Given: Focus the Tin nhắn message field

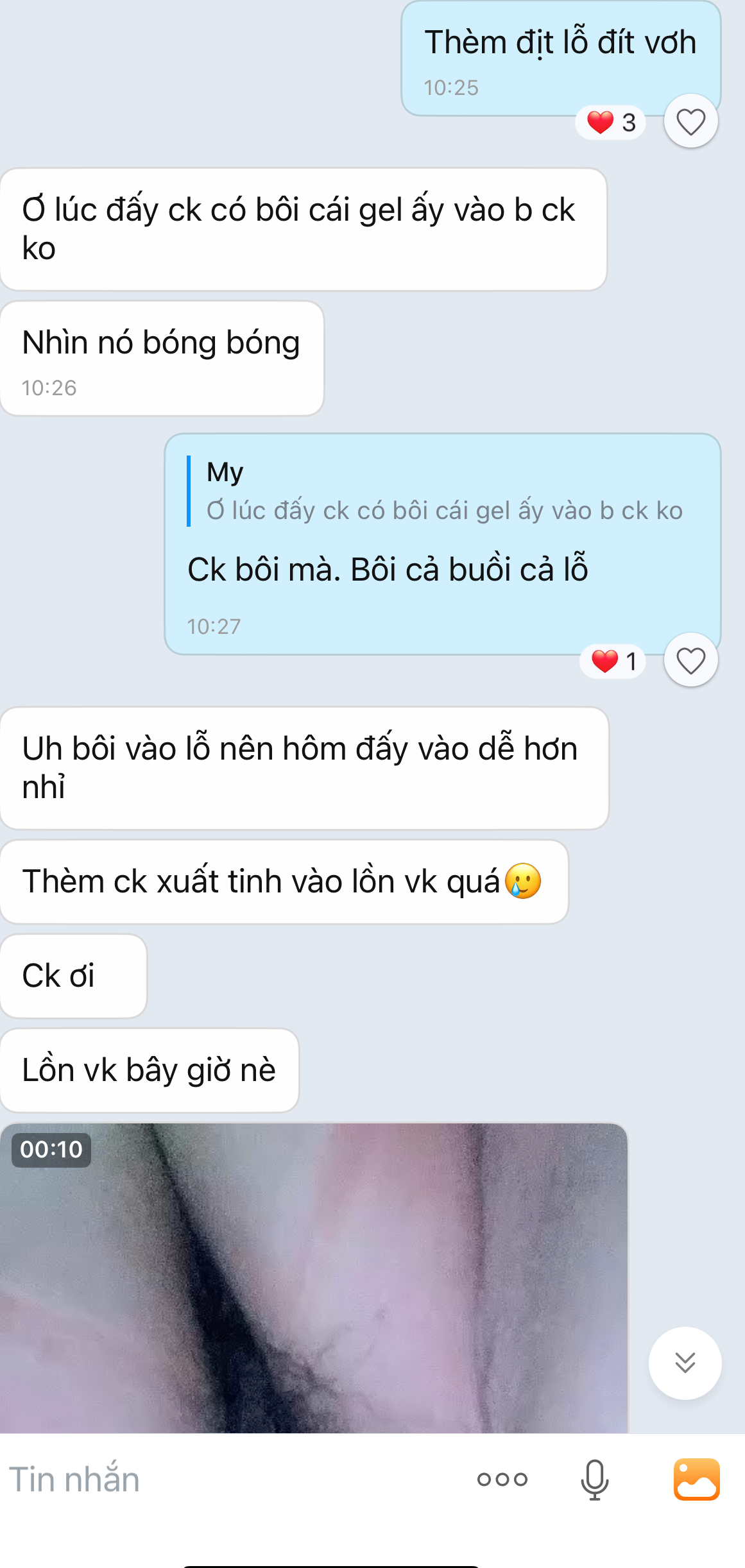Looking at the screenshot, I should (x=225, y=1479).
